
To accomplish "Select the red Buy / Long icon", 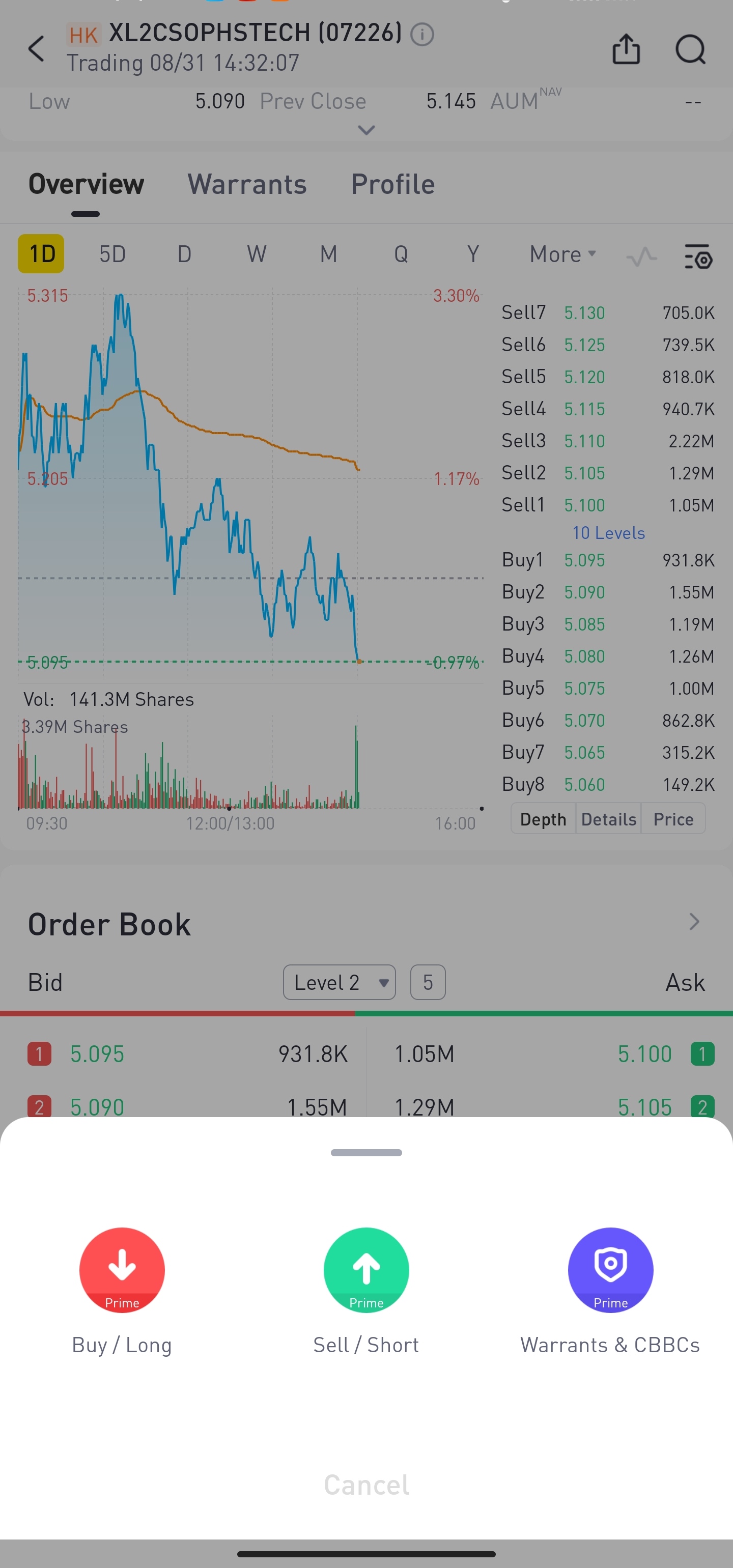I will (121, 1270).
